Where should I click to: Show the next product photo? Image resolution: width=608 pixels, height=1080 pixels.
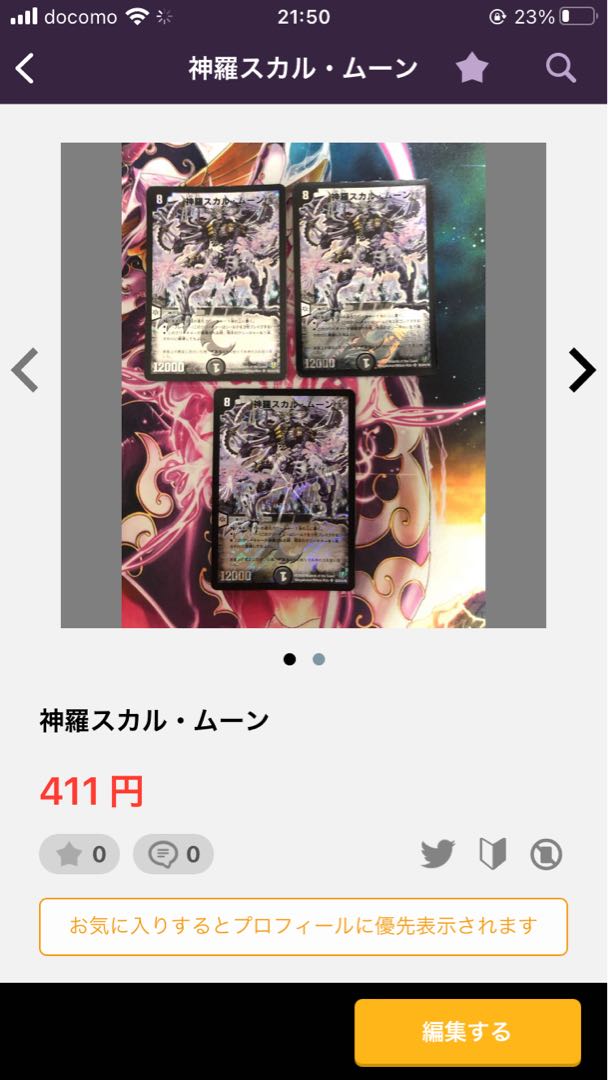point(581,371)
